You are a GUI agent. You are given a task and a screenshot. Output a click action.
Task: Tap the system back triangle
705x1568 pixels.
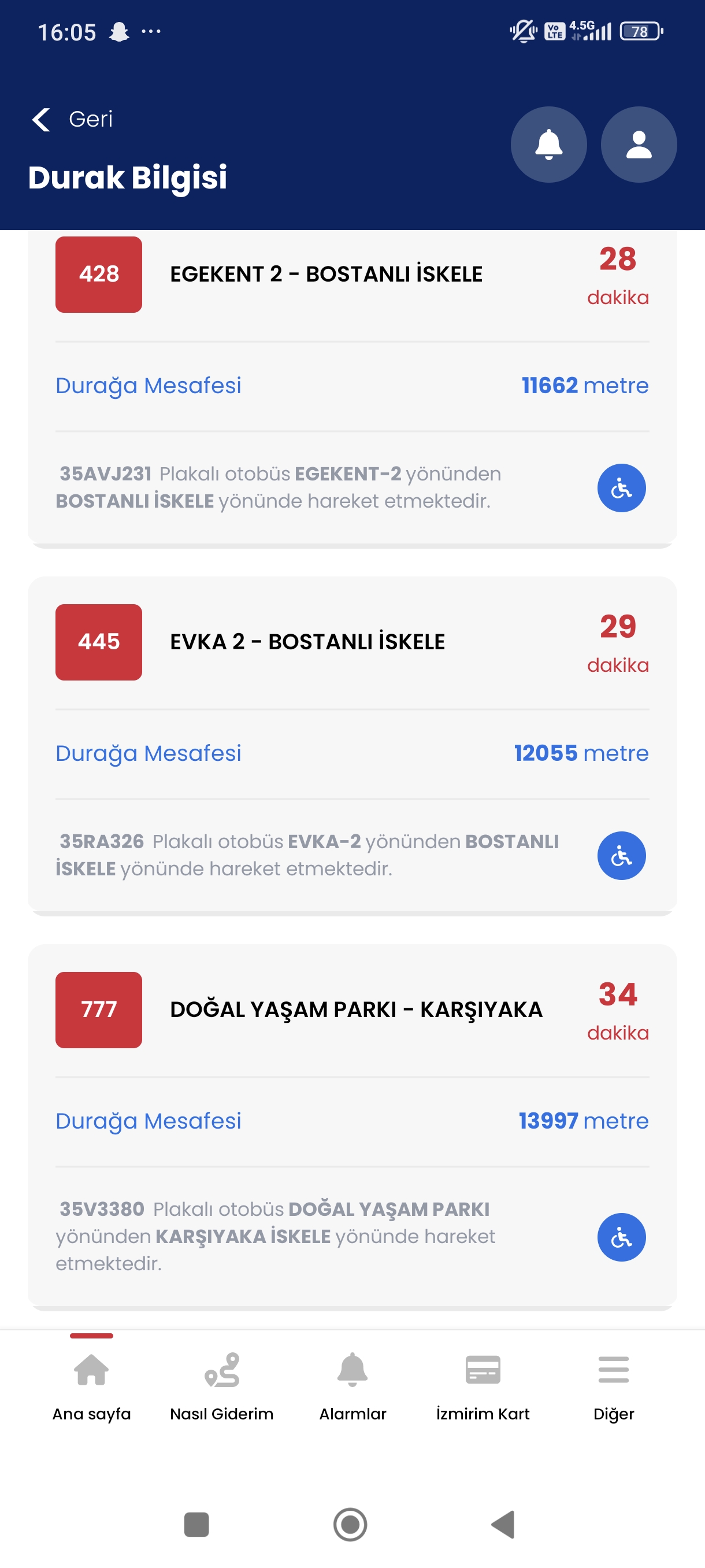click(x=504, y=1525)
